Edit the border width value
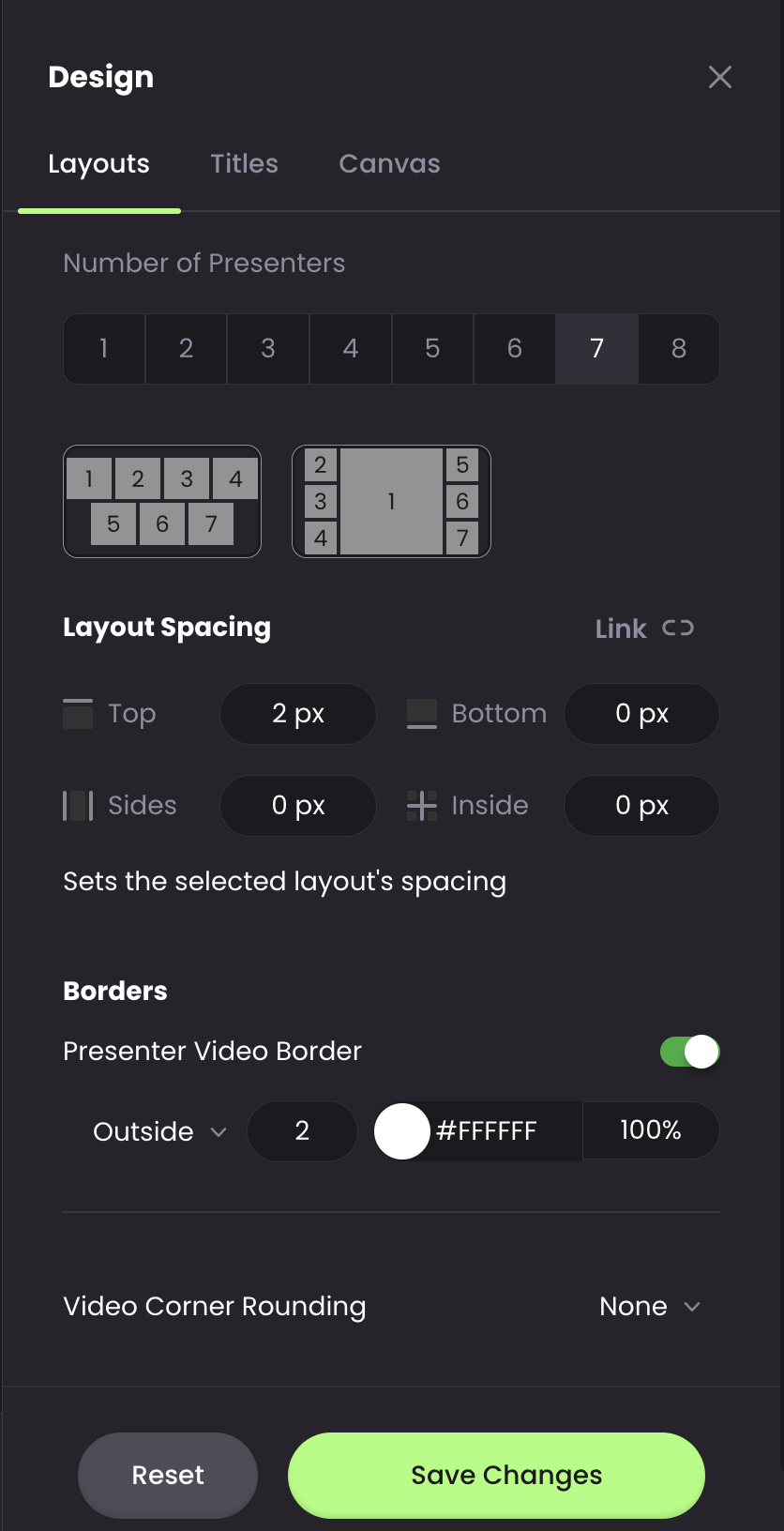The width and height of the screenshot is (784, 1531). [302, 1131]
